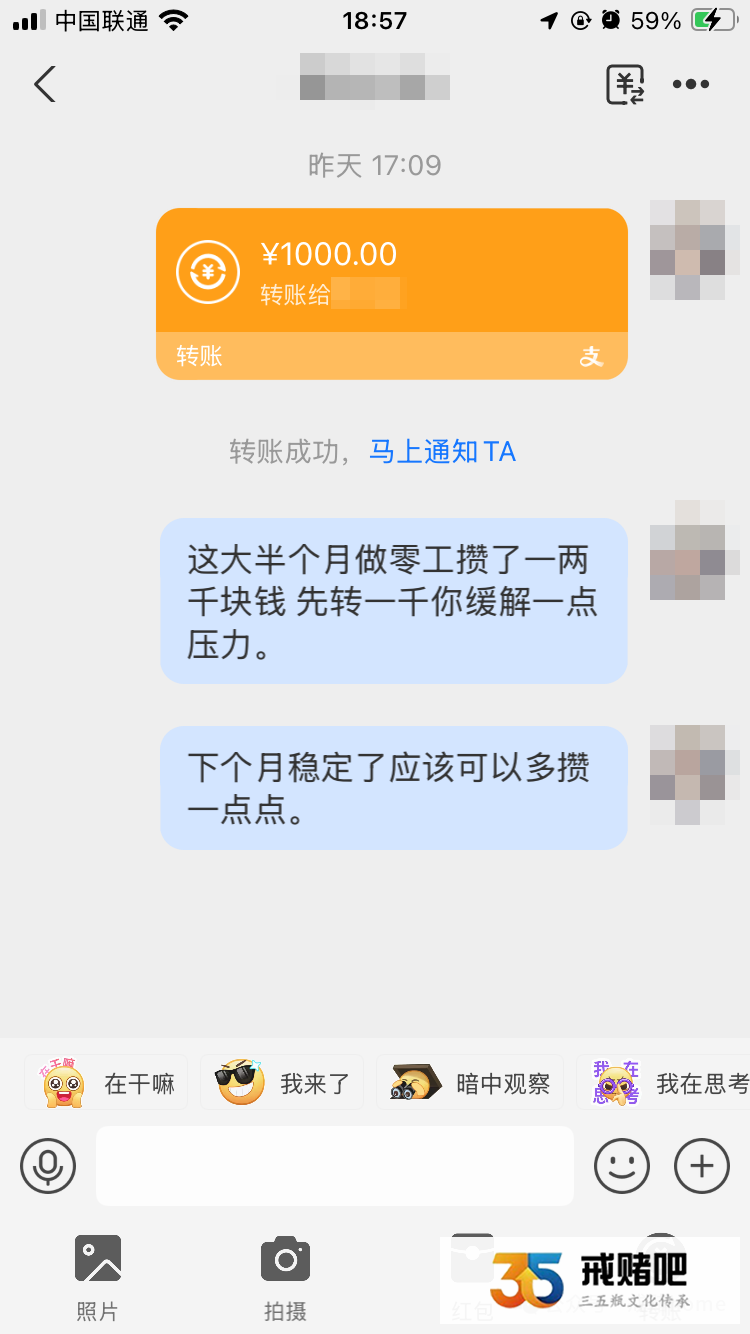Switch to voice input microphone
This screenshot has width=750, height=1334.
click(x=48, y=1166)
